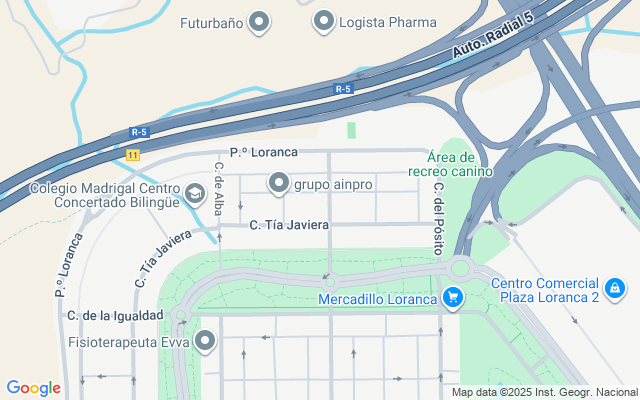
Task: Select the Logista Pharma map pin
Action: tap(324, 21)
